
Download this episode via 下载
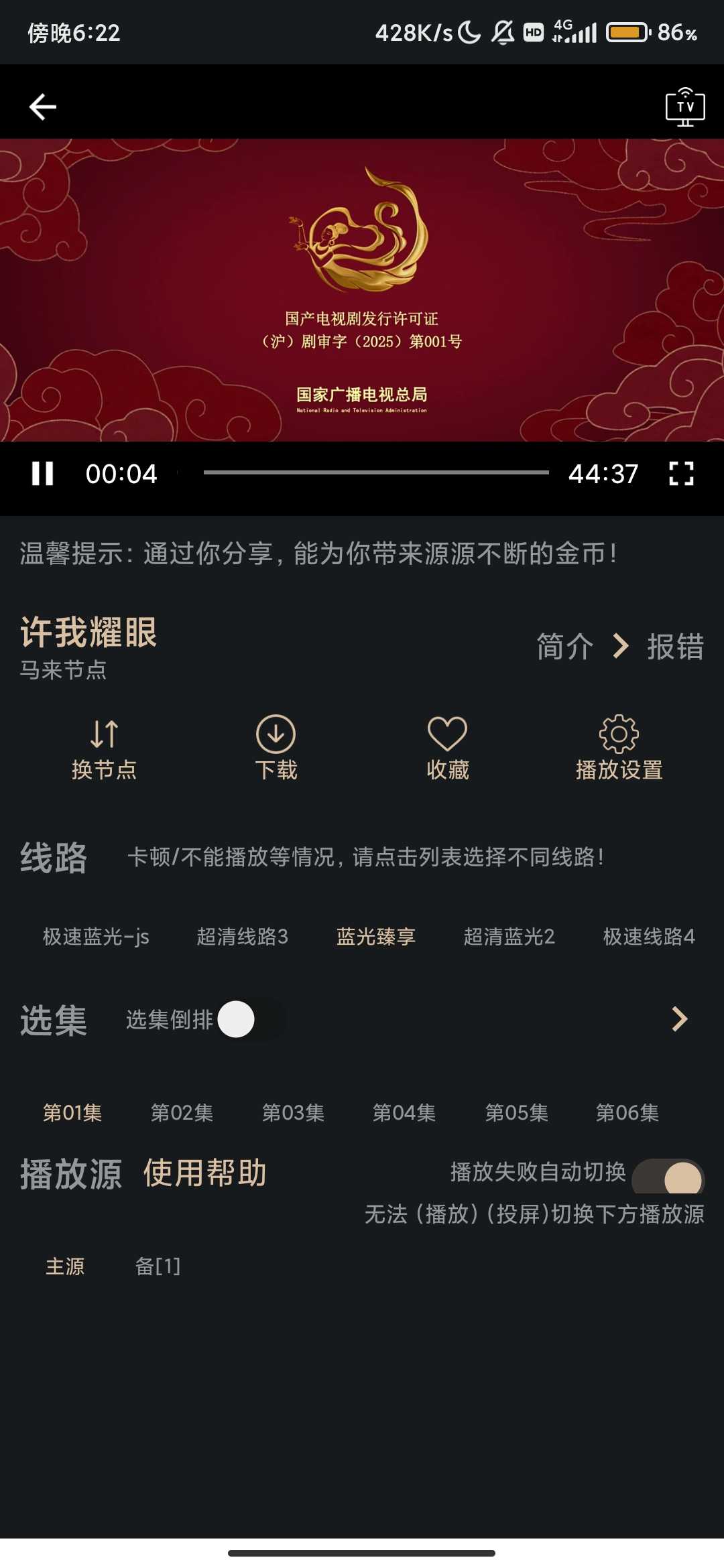[276, 749]
